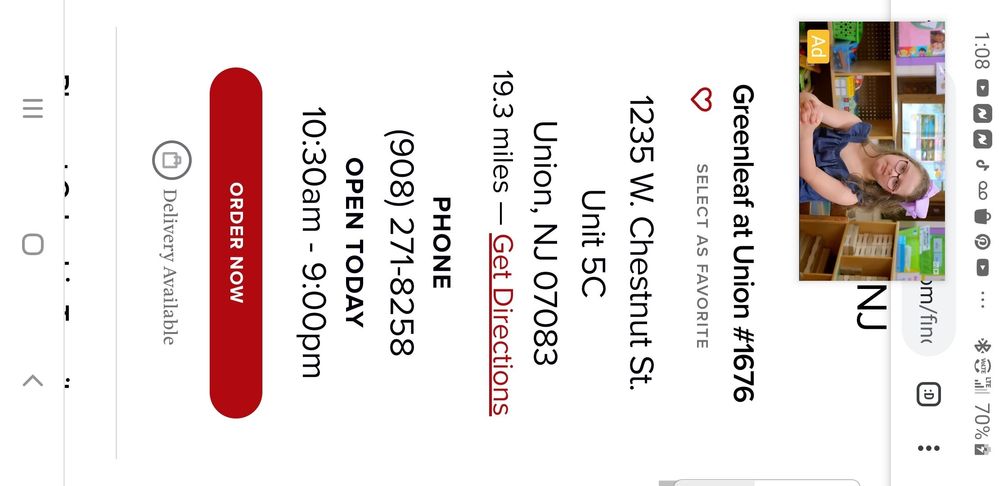Open the browser three-dot overflow menu

coord(928,447)
